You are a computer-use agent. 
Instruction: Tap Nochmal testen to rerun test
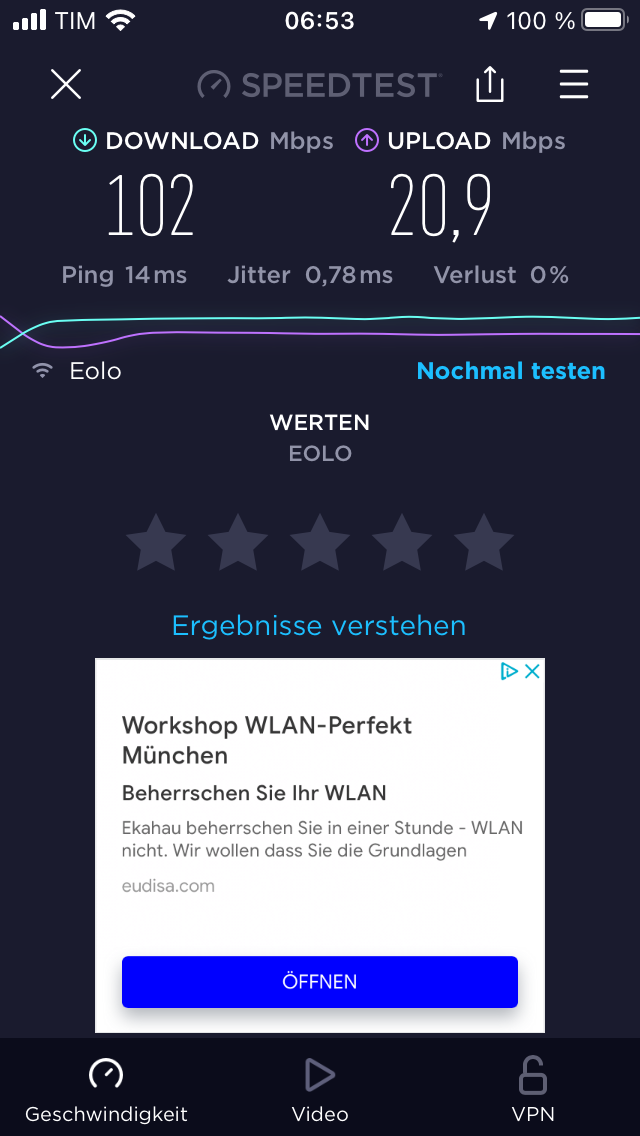(511, 371)
